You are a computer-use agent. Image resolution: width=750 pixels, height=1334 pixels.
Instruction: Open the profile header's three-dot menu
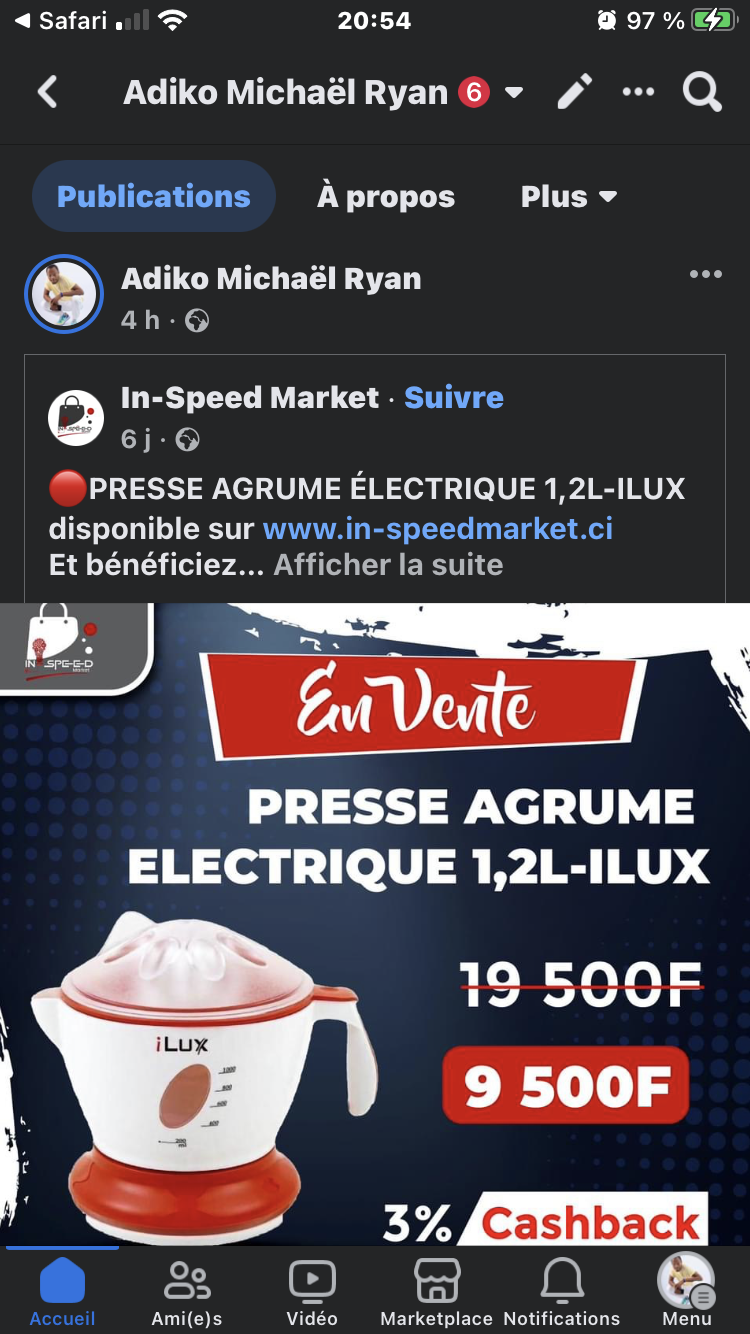pos(638,93)
